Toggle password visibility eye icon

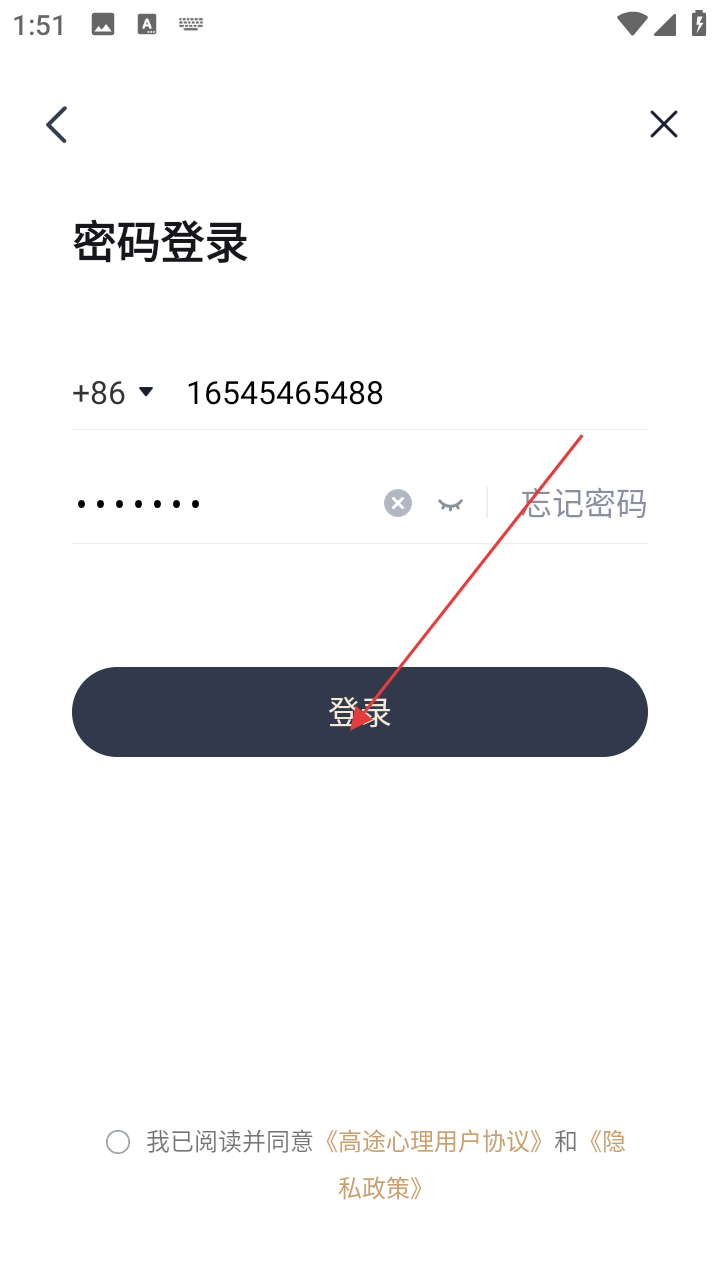tap(451, 504)
